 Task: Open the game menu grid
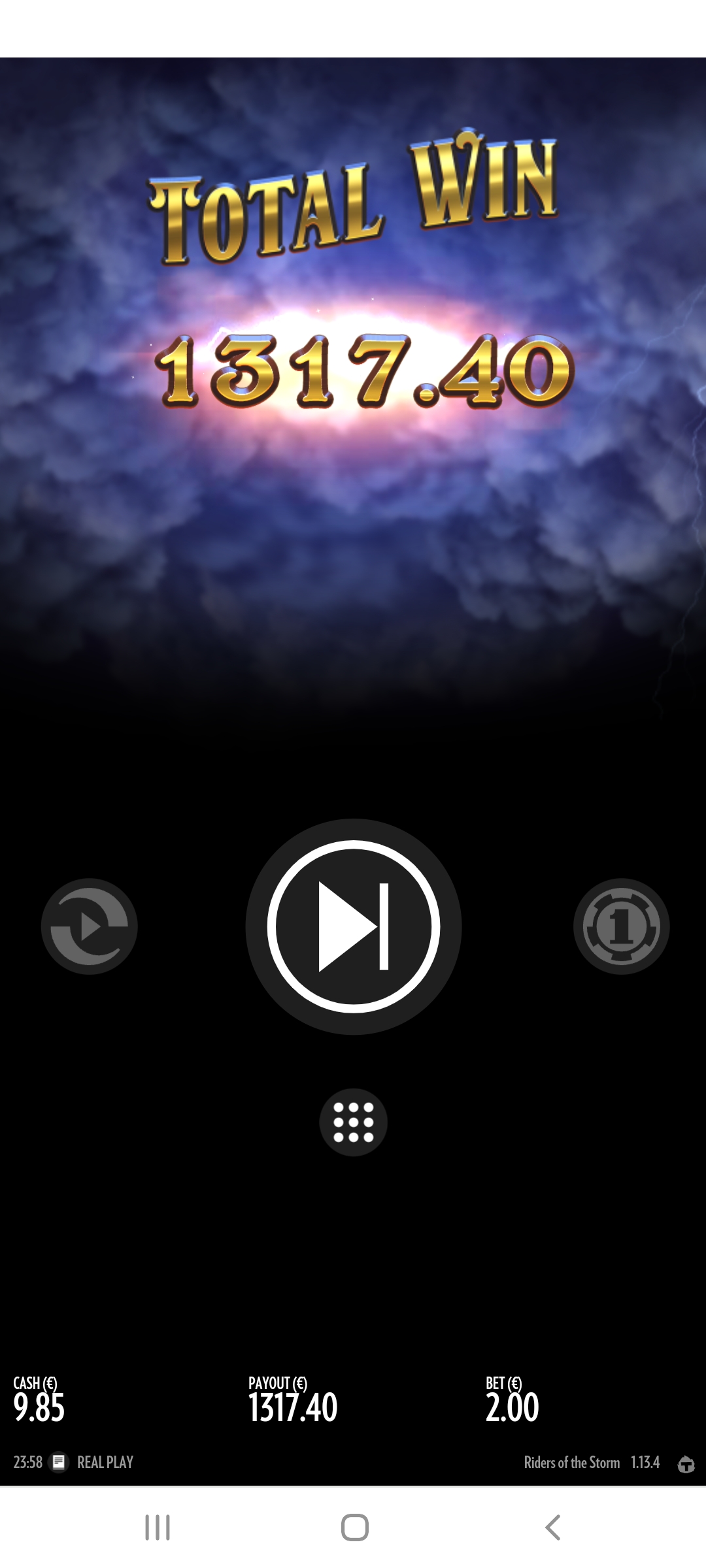(x=353, y=1122)
